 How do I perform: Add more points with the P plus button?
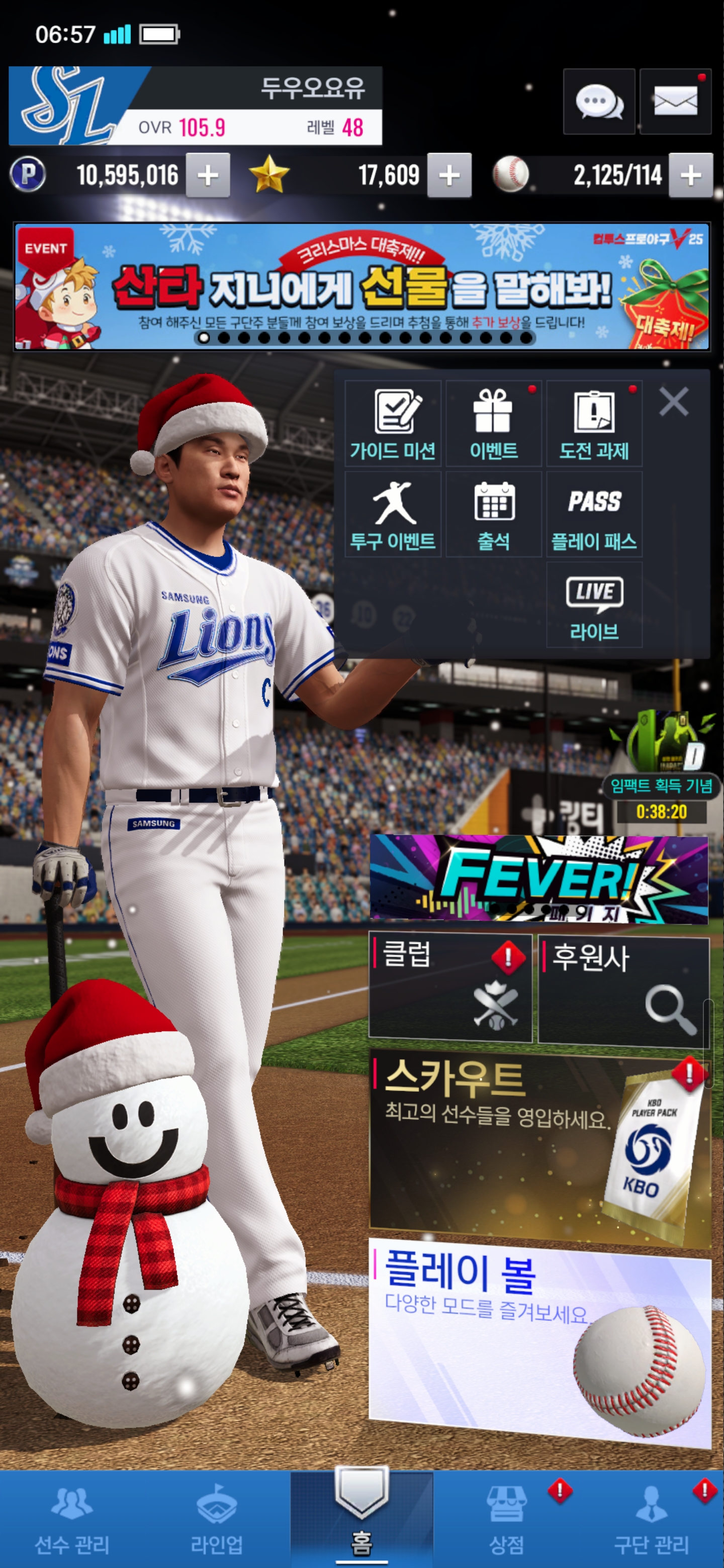208,175
